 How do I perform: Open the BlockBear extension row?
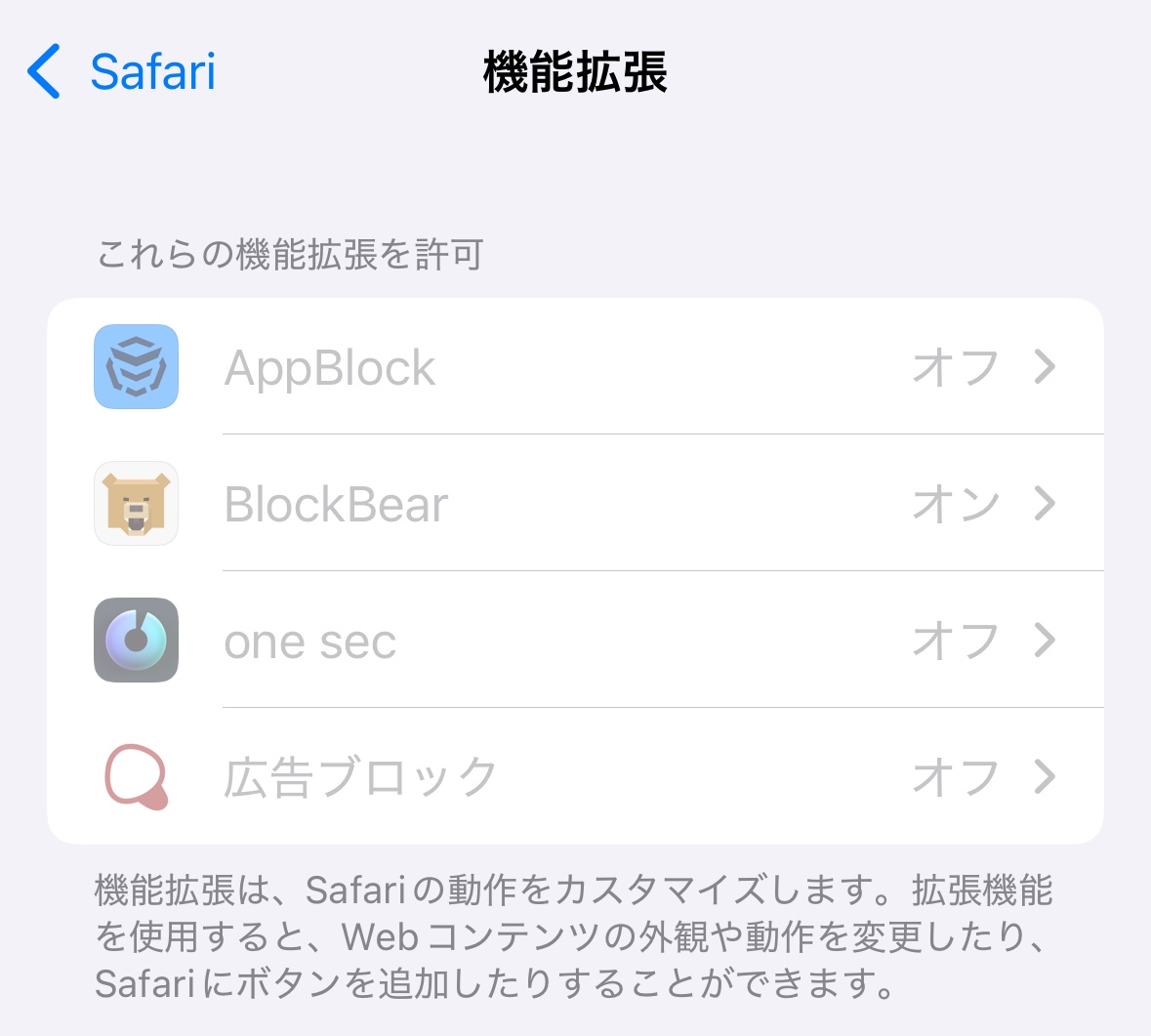point(575,504)
